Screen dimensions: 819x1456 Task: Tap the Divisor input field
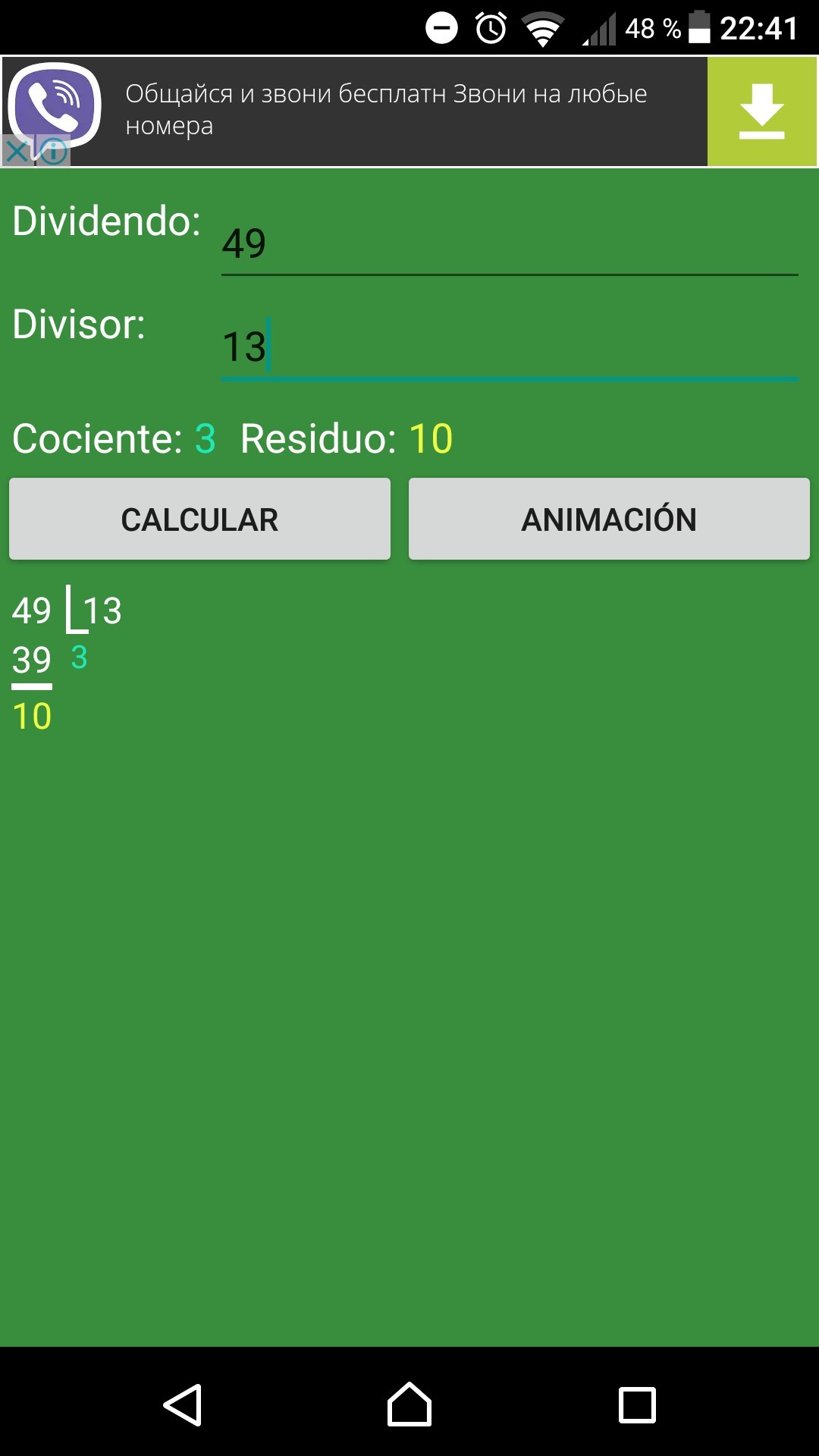click(508, 347)
